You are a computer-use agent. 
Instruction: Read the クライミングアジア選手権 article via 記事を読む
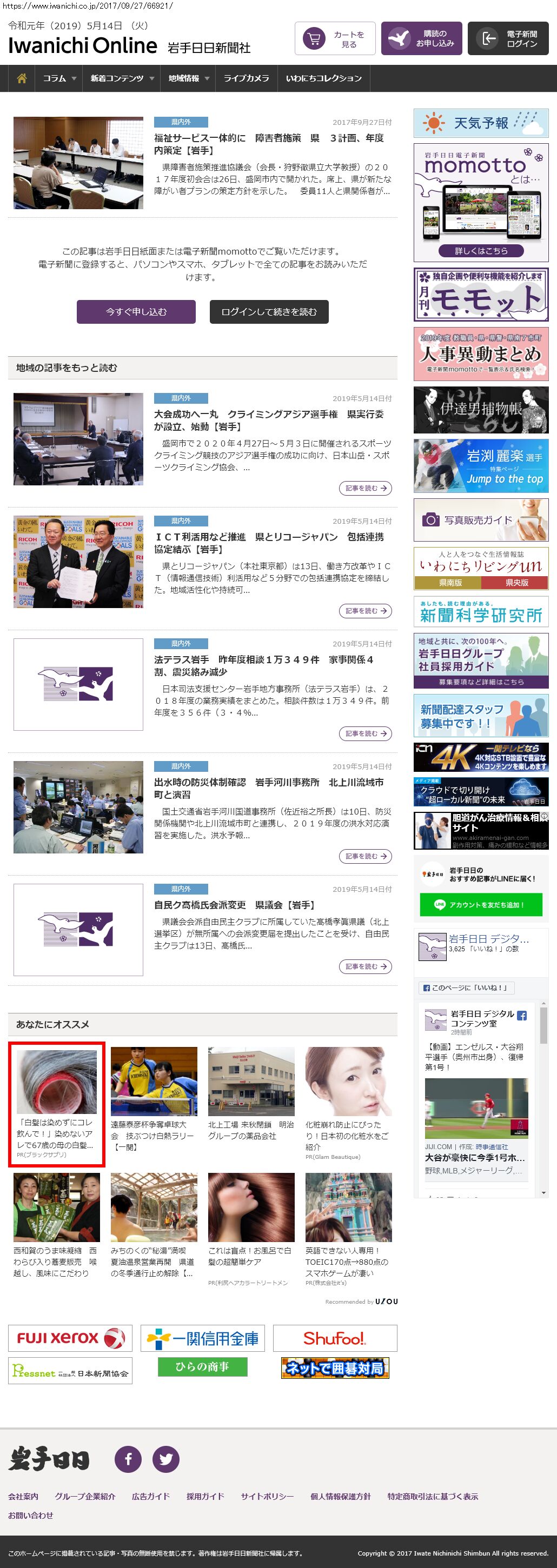tap(364, 488)
